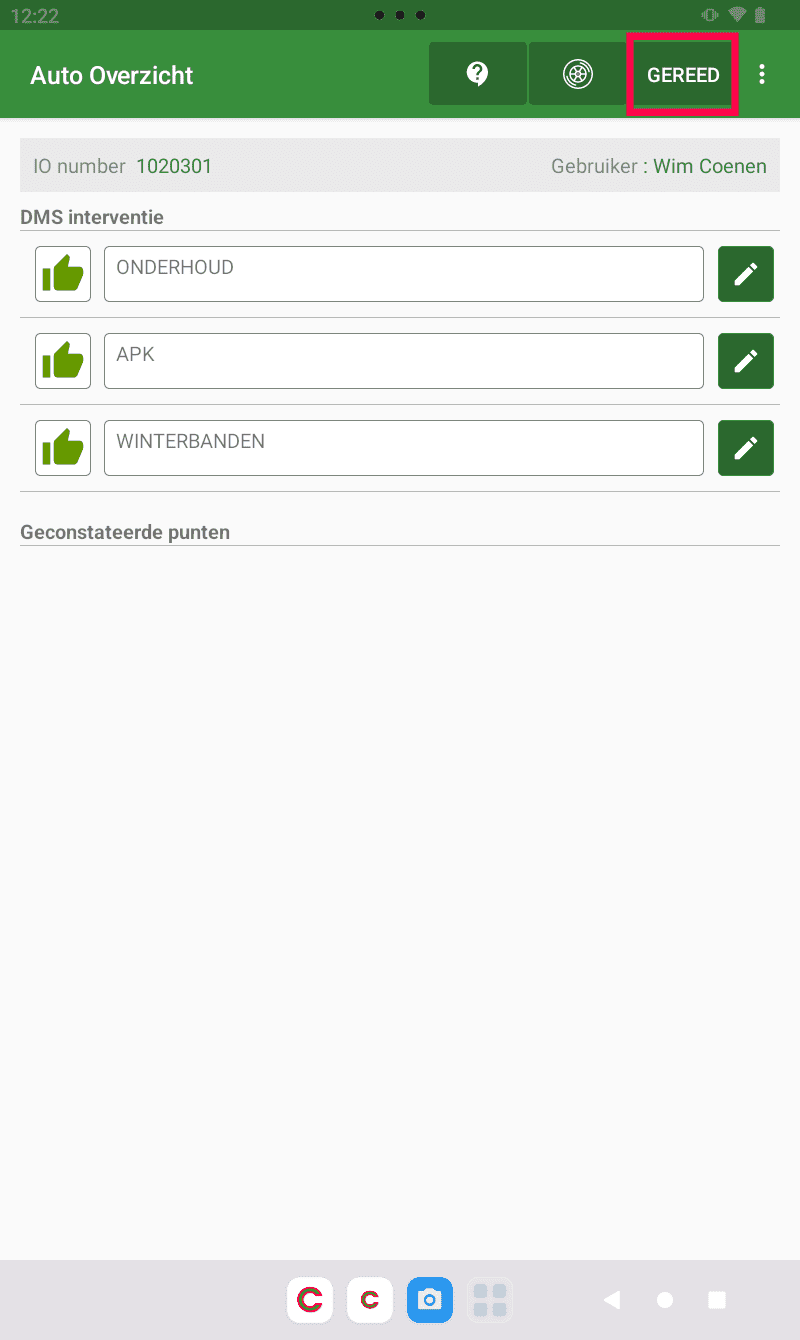
Task: Edit the APK intervention
Action: 746,361
